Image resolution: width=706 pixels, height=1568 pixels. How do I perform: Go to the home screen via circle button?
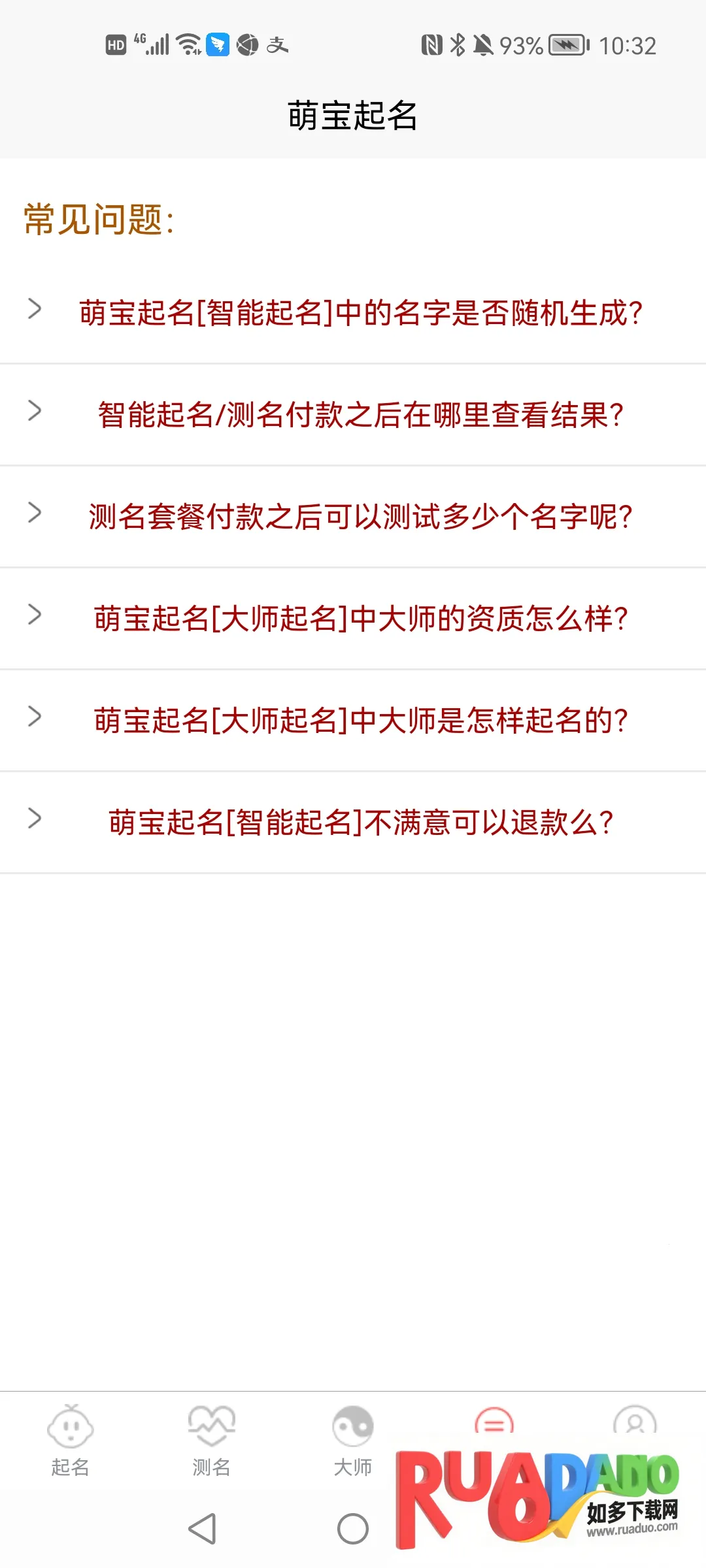click(x=353, y=1529)
